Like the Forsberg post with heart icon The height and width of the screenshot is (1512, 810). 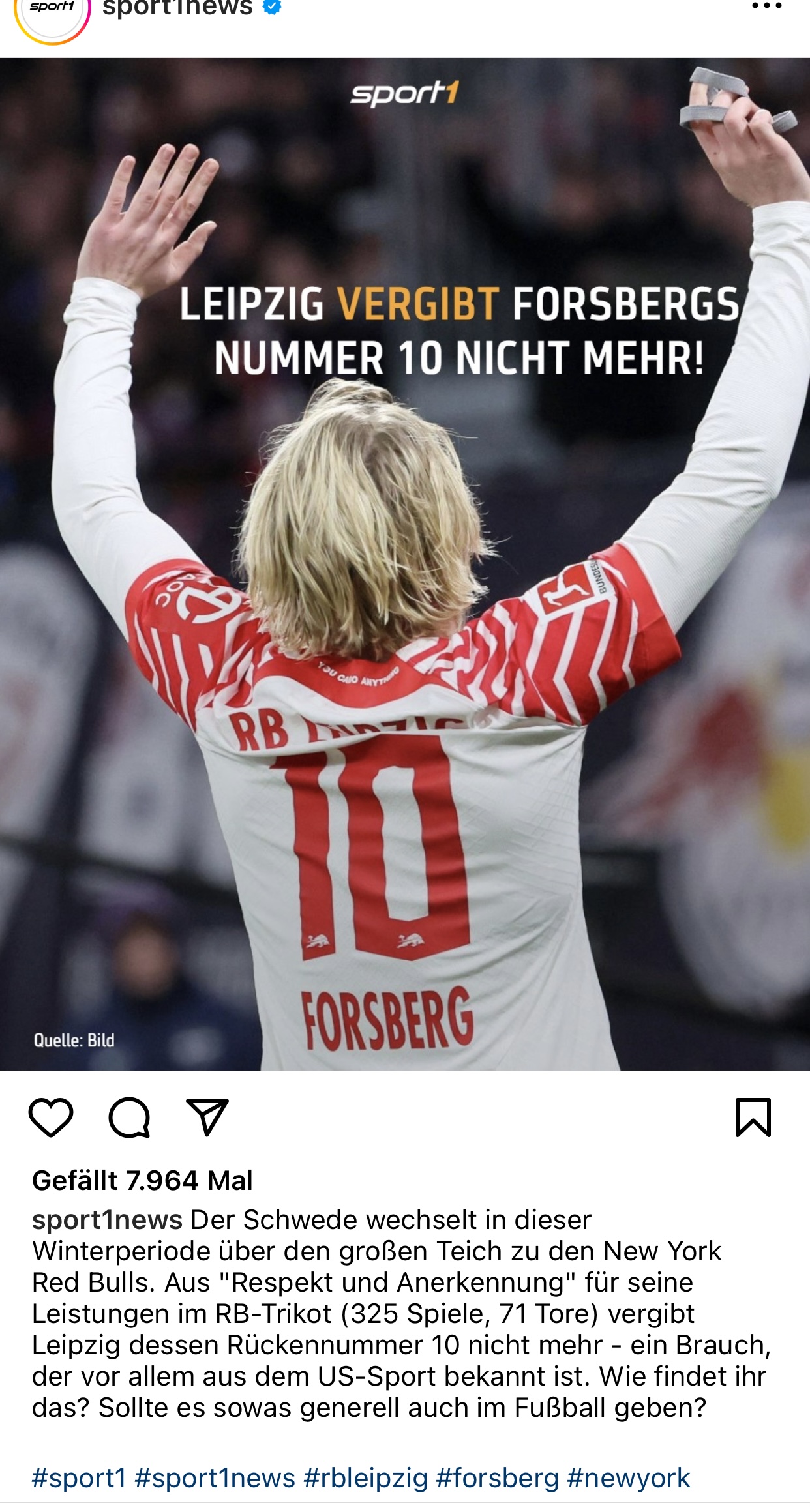click(51, 1118)
